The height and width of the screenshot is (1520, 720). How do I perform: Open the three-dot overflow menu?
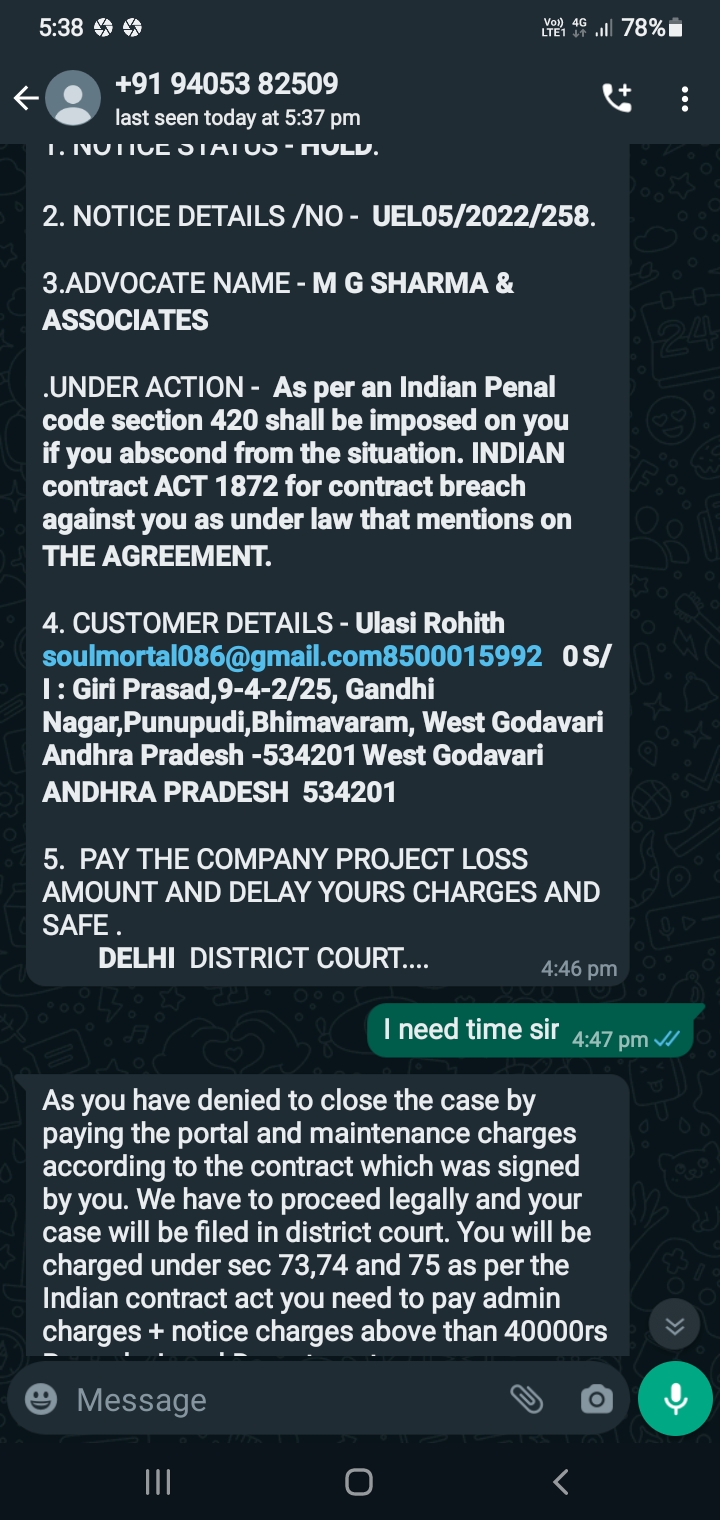click(685, 98)
